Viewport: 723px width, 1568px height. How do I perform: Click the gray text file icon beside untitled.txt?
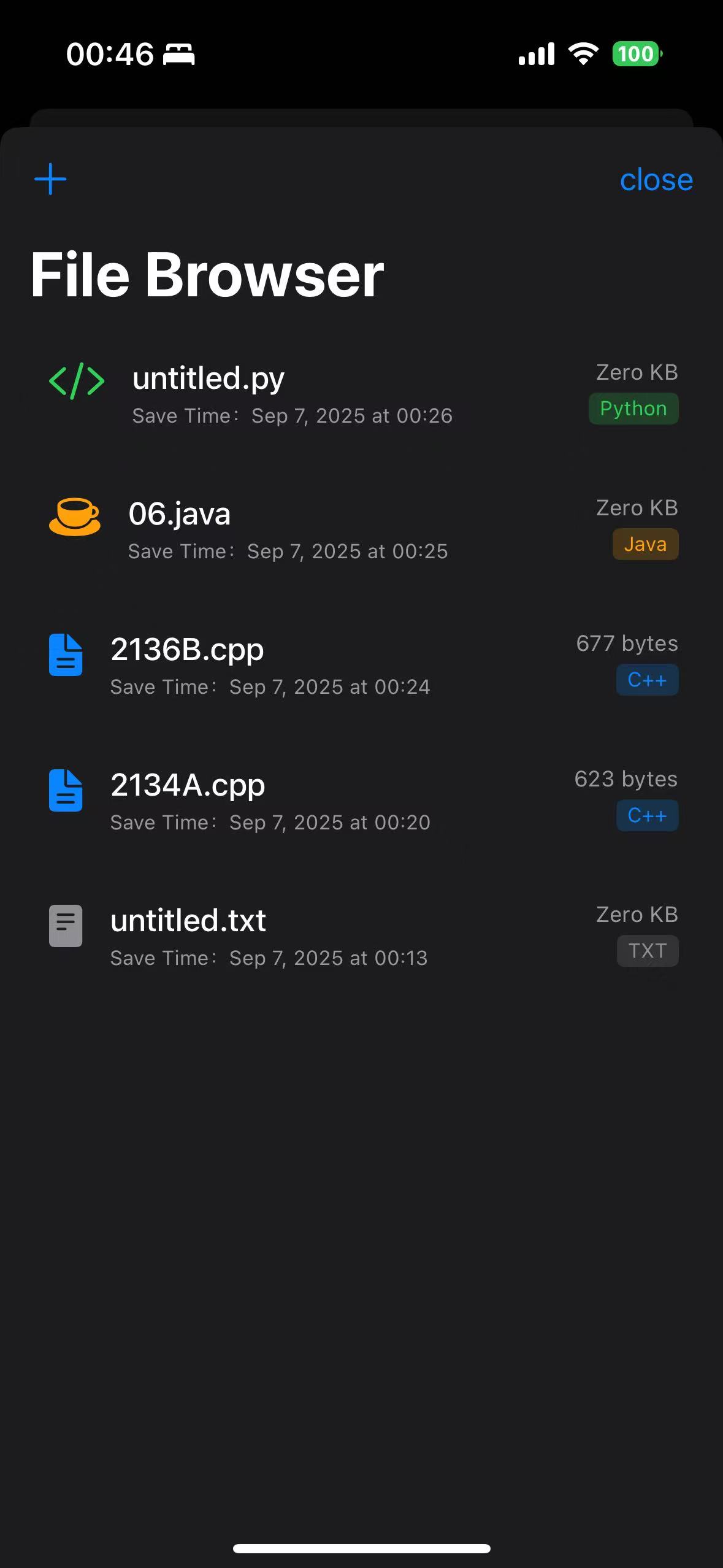(x=65, y=926)
